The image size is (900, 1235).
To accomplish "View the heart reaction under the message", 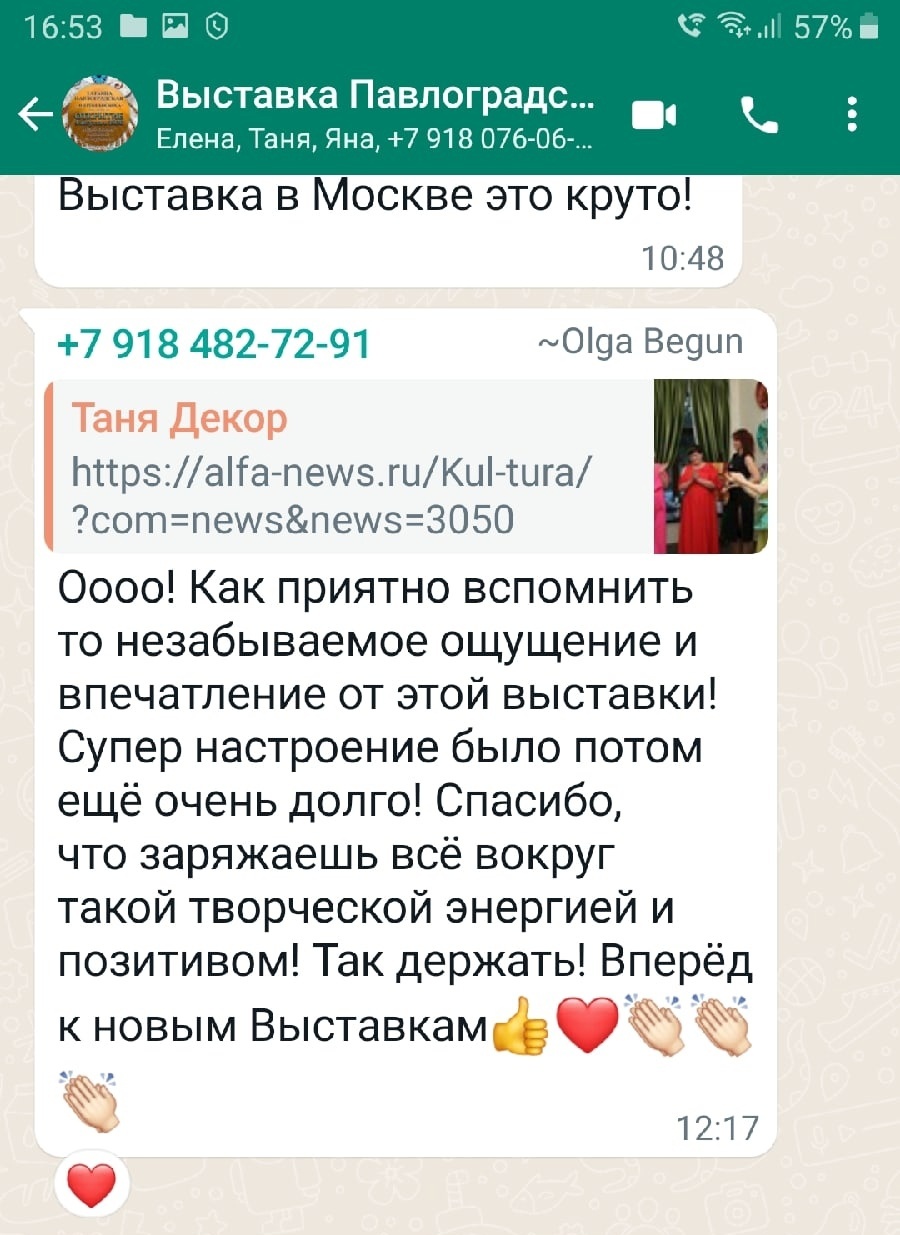I will click(x=91, y=1188).
